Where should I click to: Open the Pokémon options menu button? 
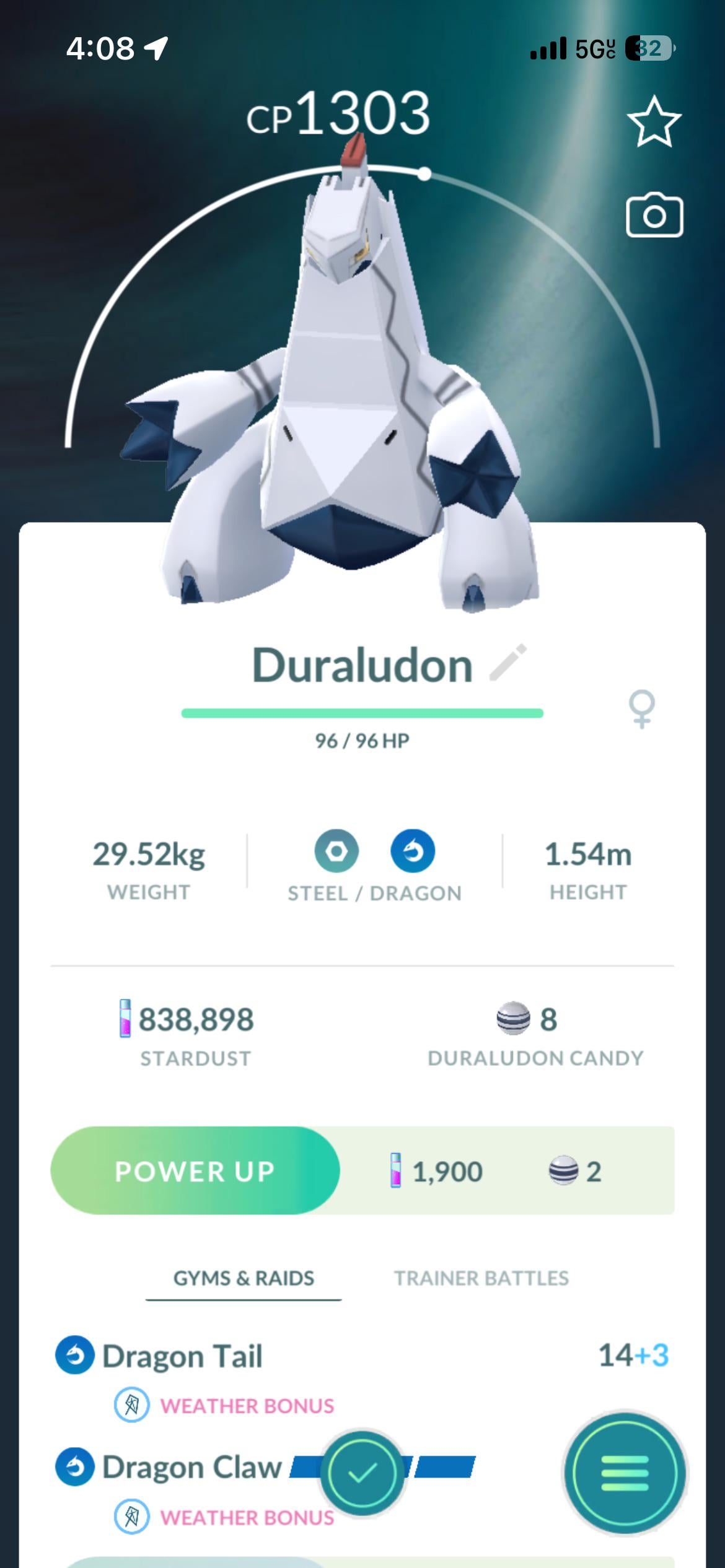625,1473
